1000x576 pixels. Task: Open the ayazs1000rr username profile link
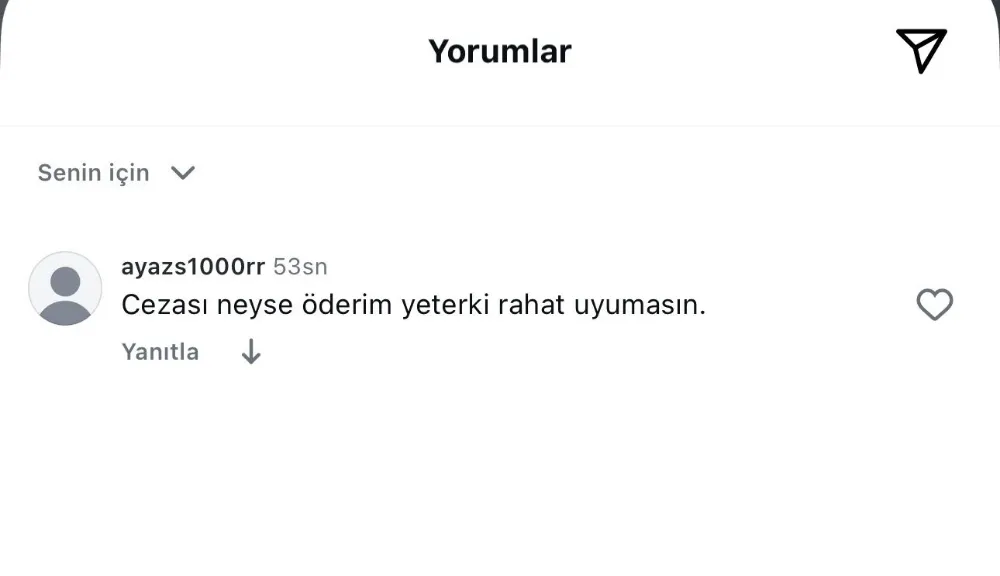193,267
